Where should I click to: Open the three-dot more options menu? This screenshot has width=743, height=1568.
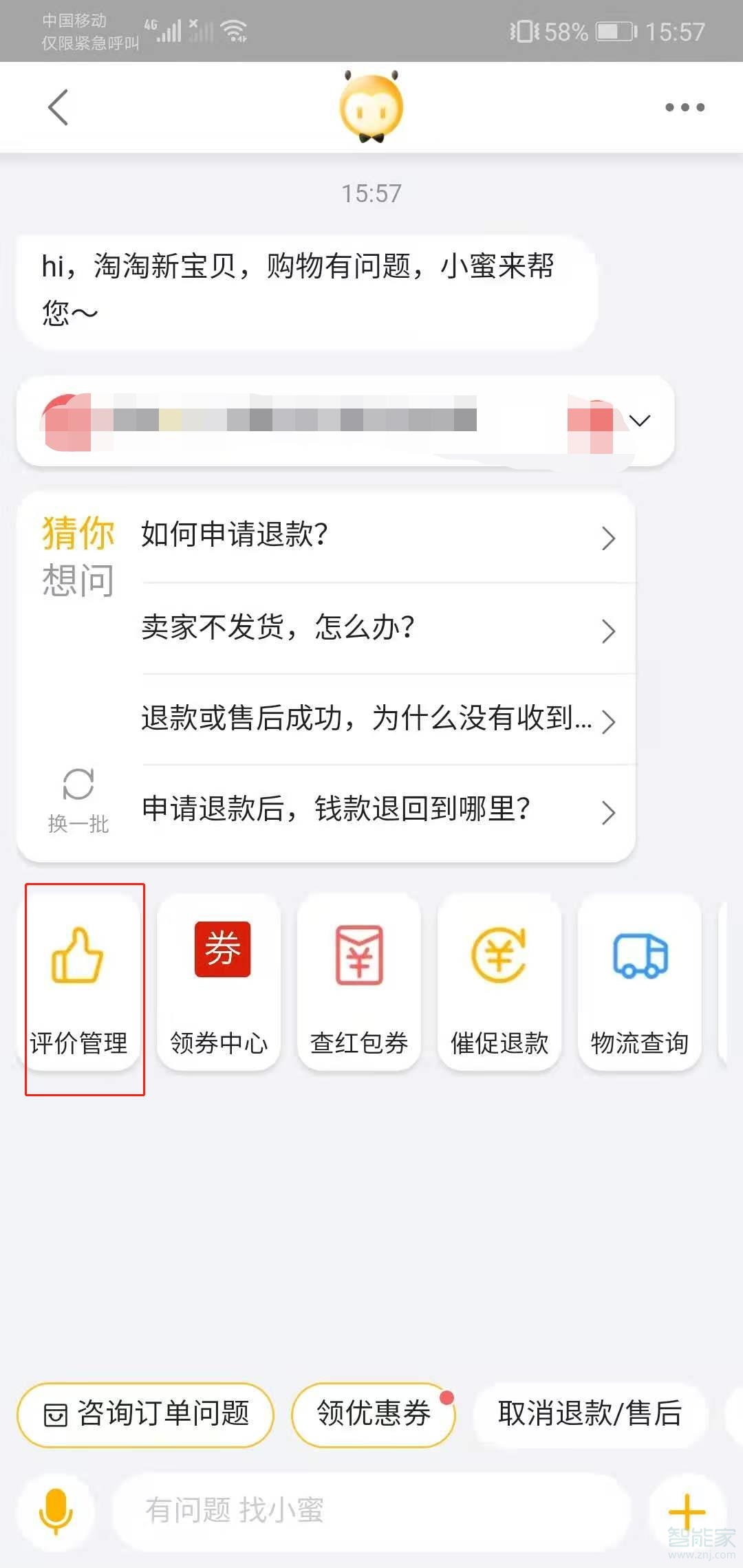(x=684, y=107)
